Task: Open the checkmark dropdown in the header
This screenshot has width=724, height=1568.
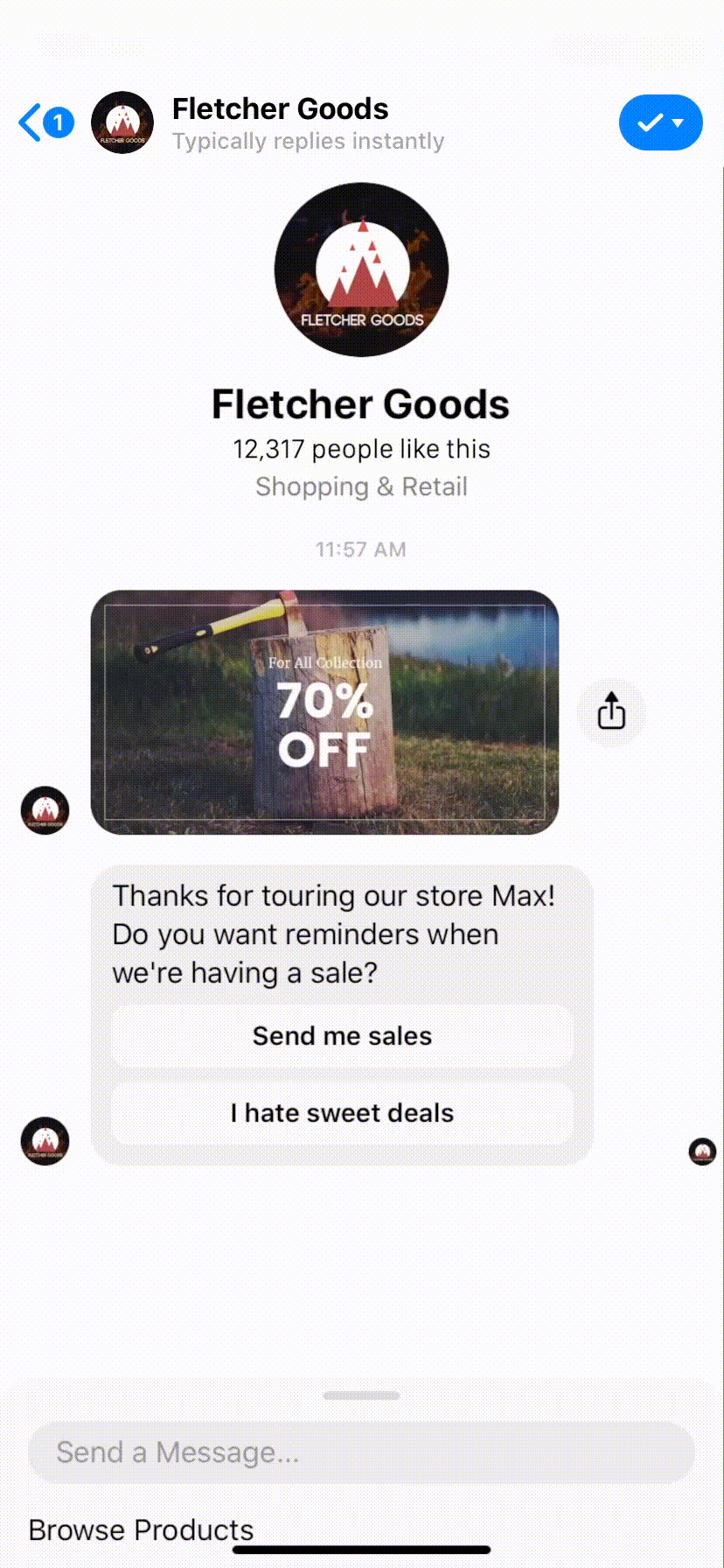Action: 660,122
